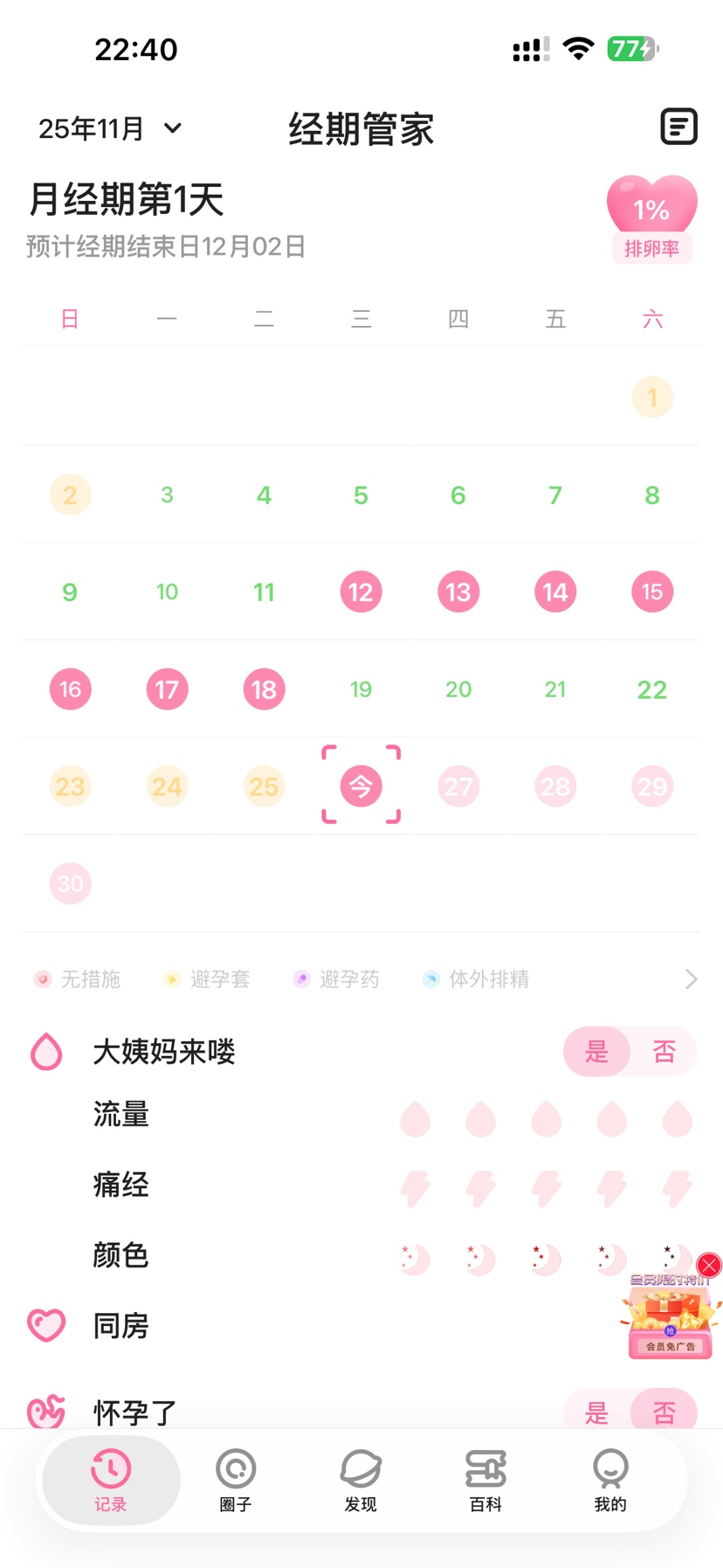Expand the contraception legend arrow
The image size is (723, 1568).
point(691,979)
